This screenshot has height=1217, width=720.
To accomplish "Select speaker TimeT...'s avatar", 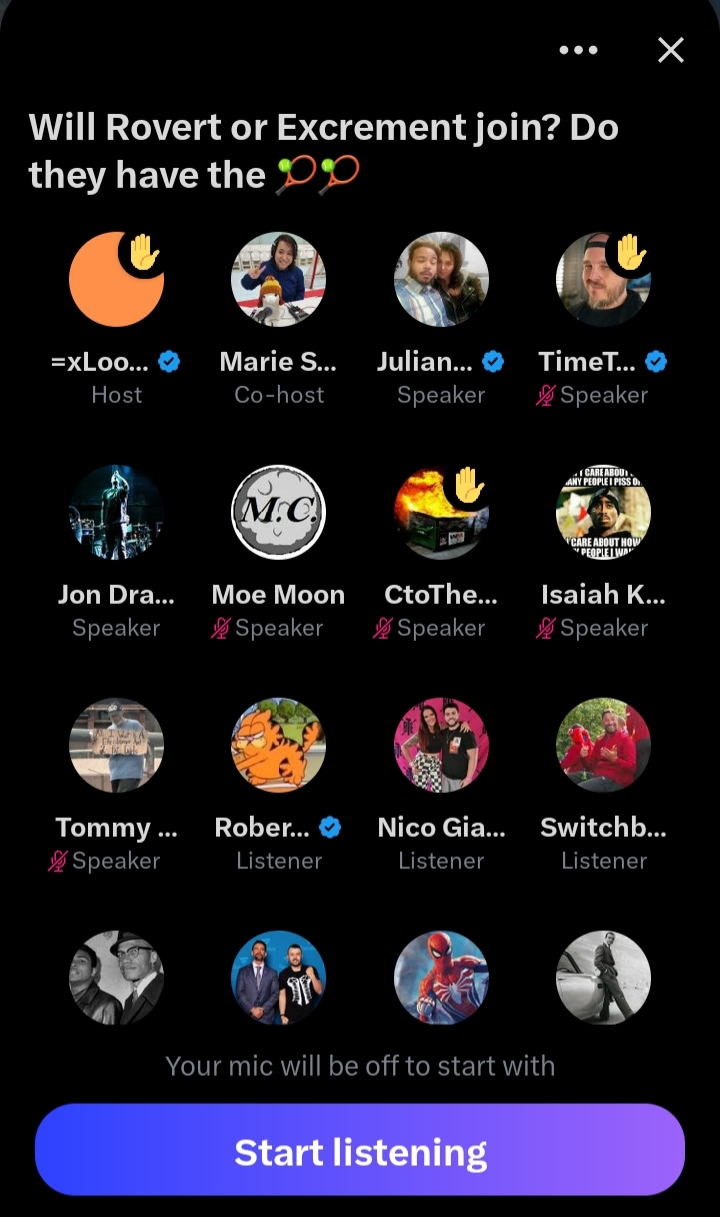I will (603, 280).
